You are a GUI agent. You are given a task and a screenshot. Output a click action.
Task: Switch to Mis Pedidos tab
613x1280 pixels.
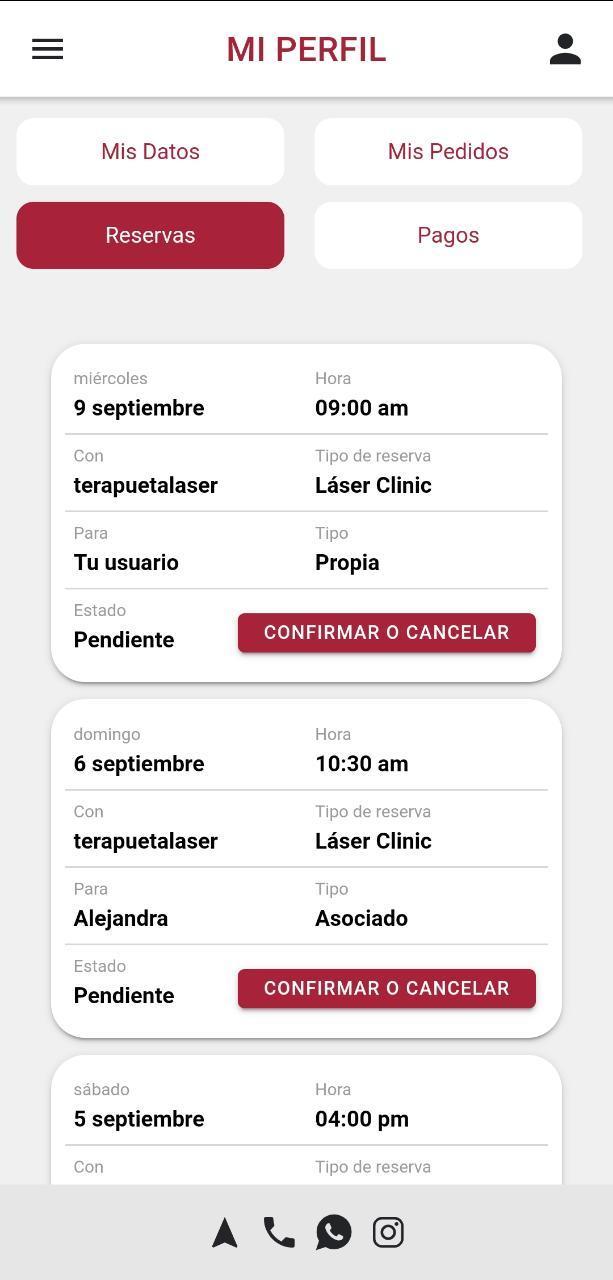pos(448,152)
